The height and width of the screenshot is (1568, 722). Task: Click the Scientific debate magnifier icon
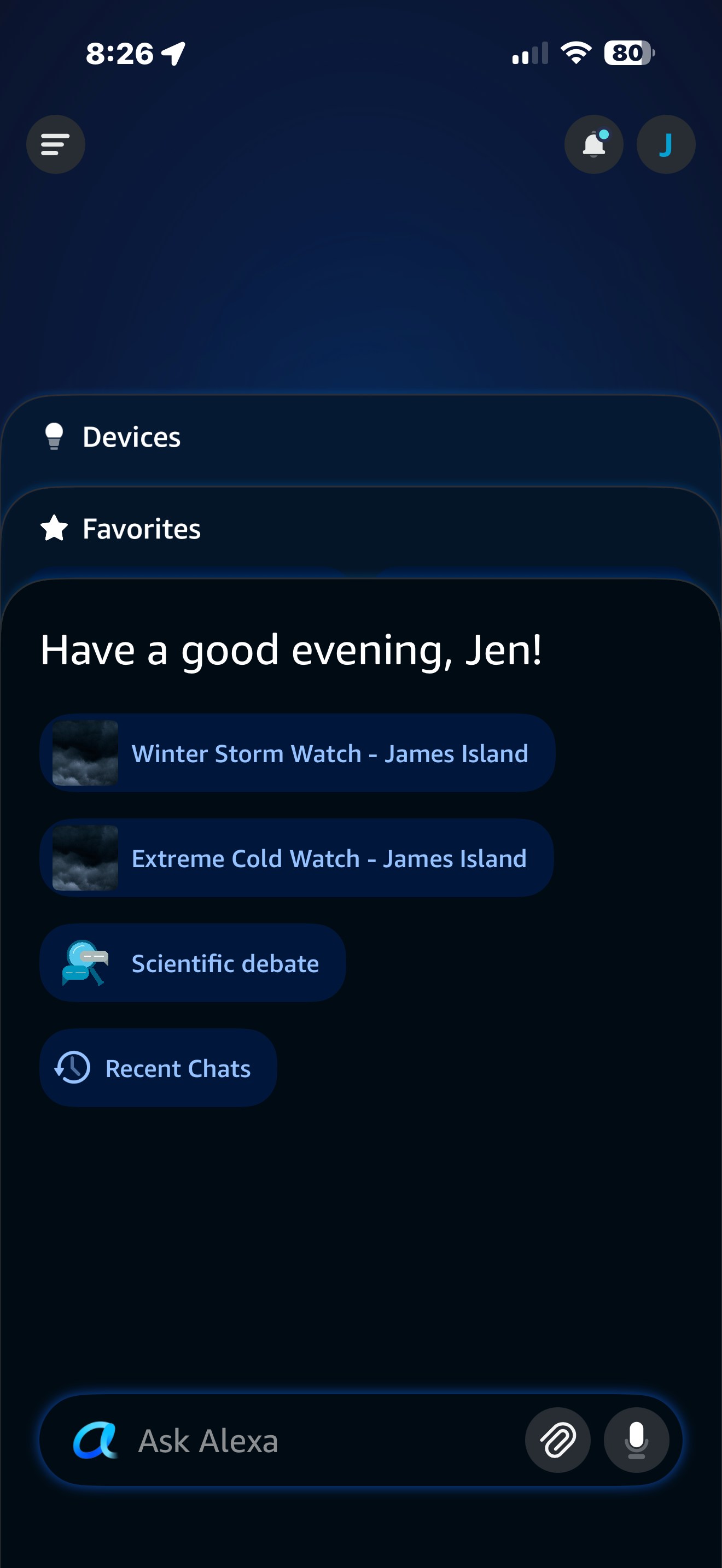click(x=85, y=963)
